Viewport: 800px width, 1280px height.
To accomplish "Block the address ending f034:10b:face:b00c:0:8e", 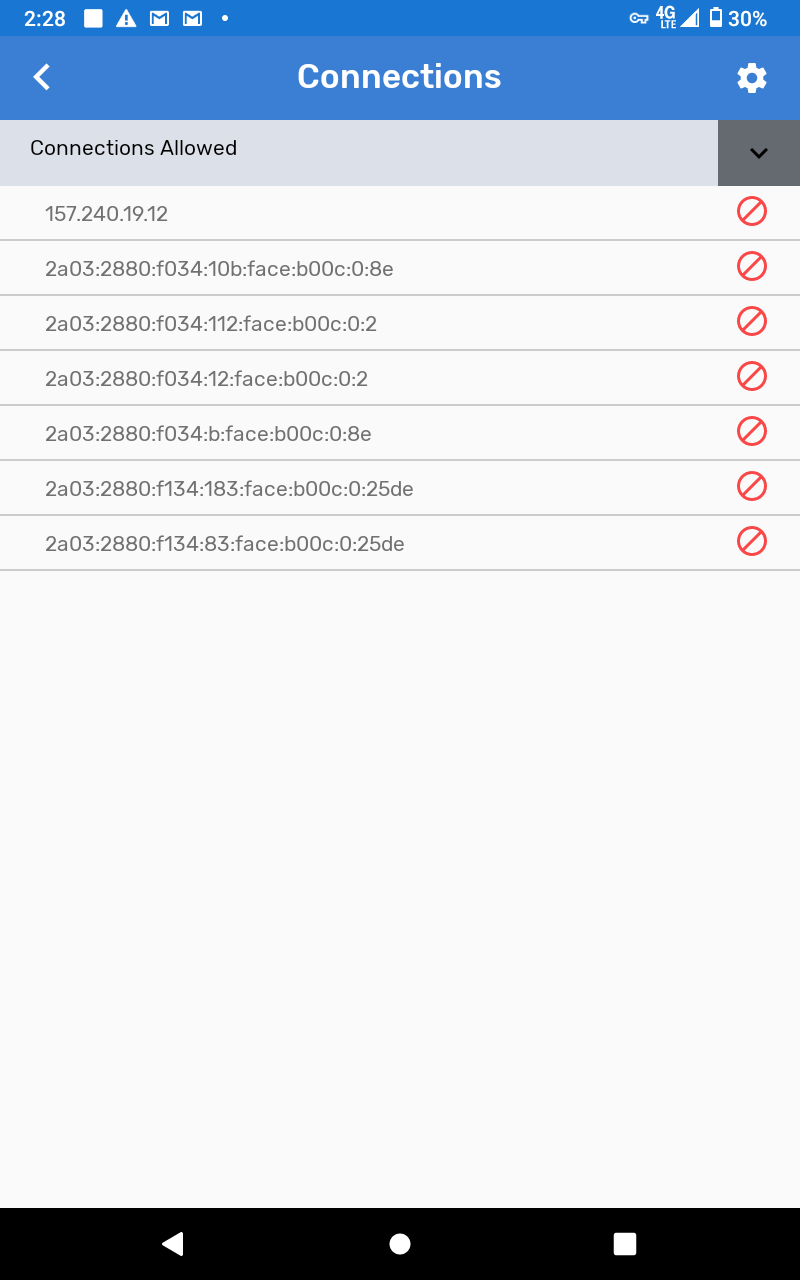I will [751, 267].
